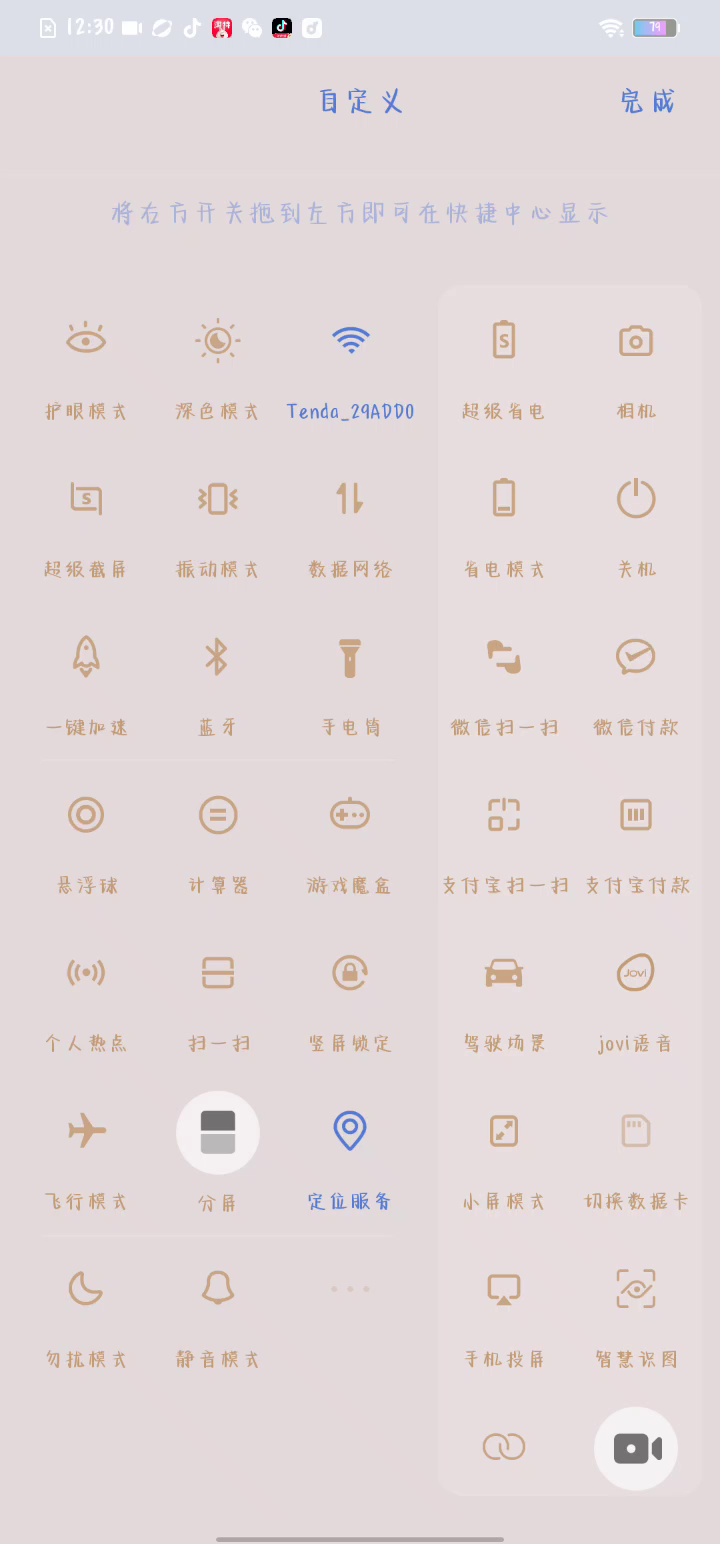Tap the 数据网络 mobile data tile
This screenshot has width=720, height=1544.
pyautogui.click(x=350, y=499)
